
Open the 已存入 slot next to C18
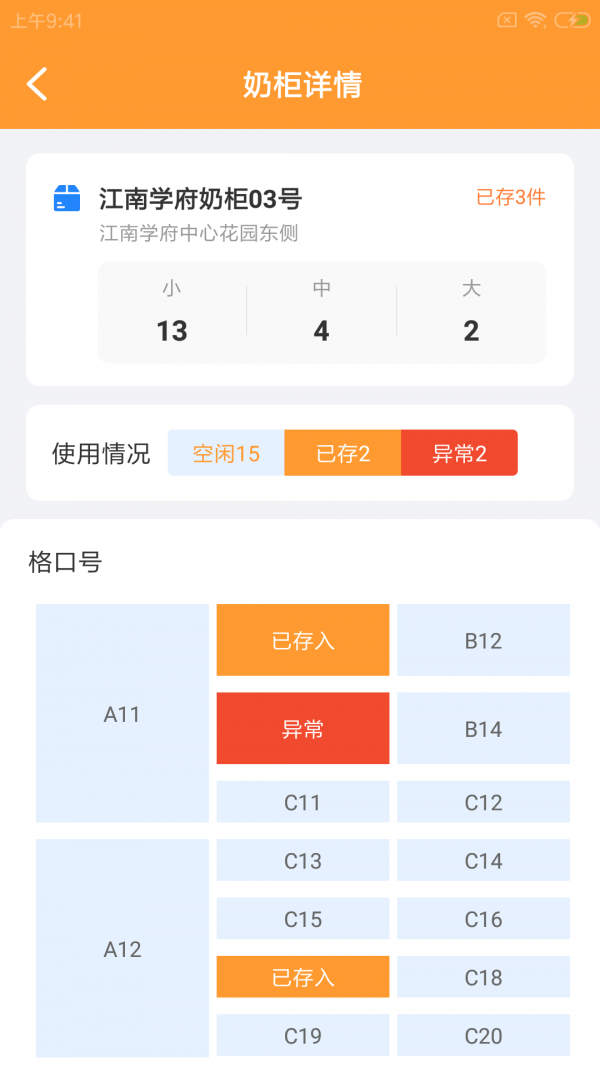[303, 977]
